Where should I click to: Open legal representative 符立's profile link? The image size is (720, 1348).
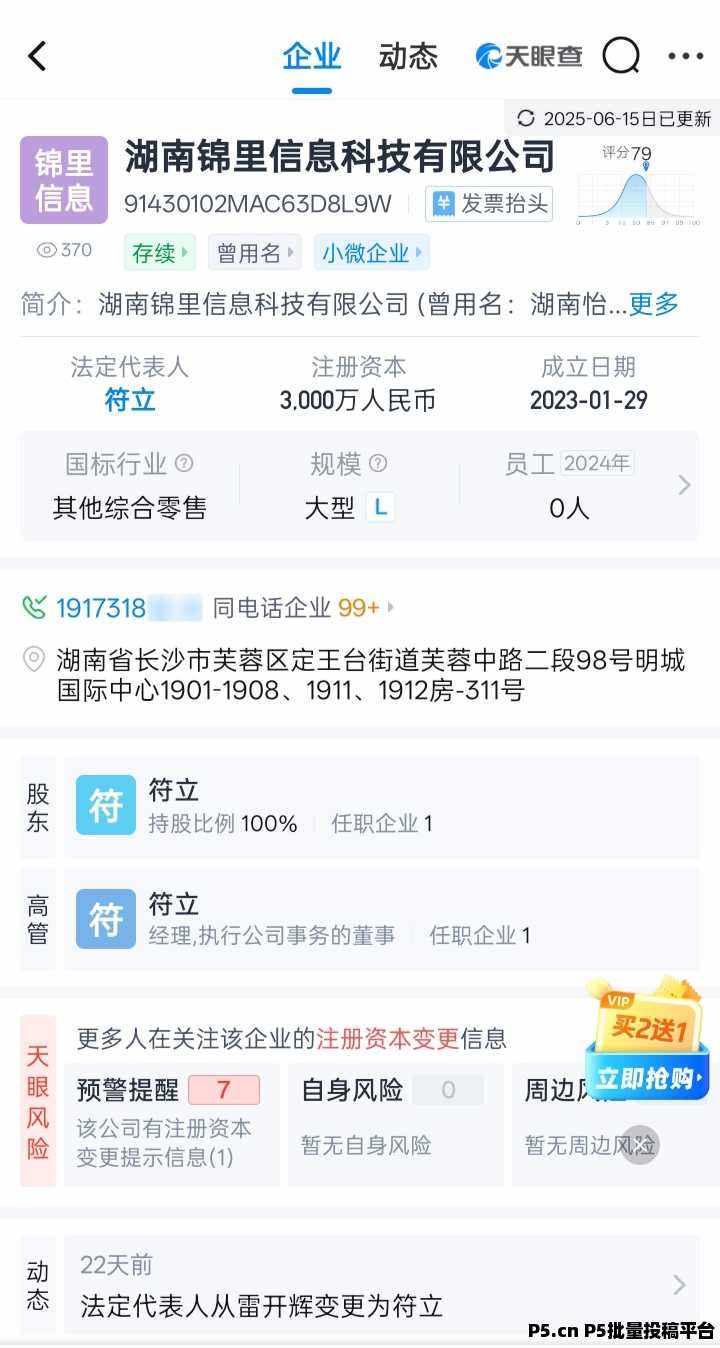(x=130, y=400)
